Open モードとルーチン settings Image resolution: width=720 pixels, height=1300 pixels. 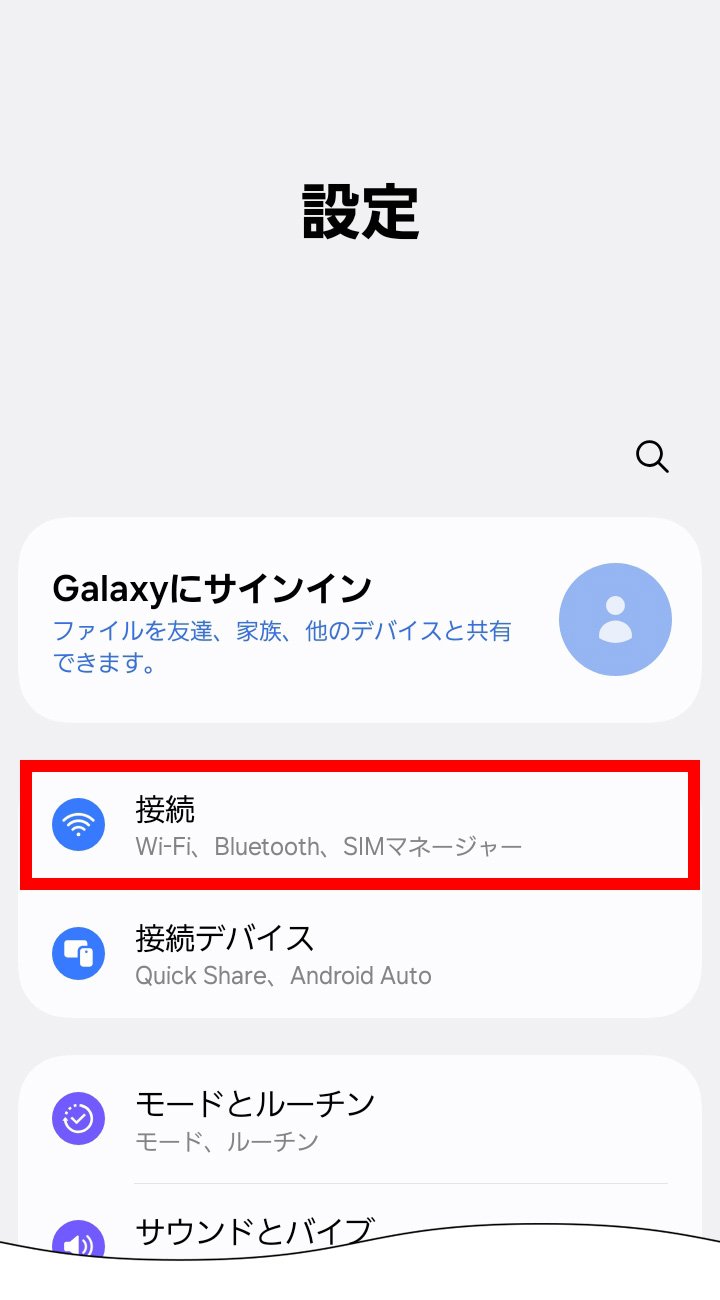tap(360, 1119)
